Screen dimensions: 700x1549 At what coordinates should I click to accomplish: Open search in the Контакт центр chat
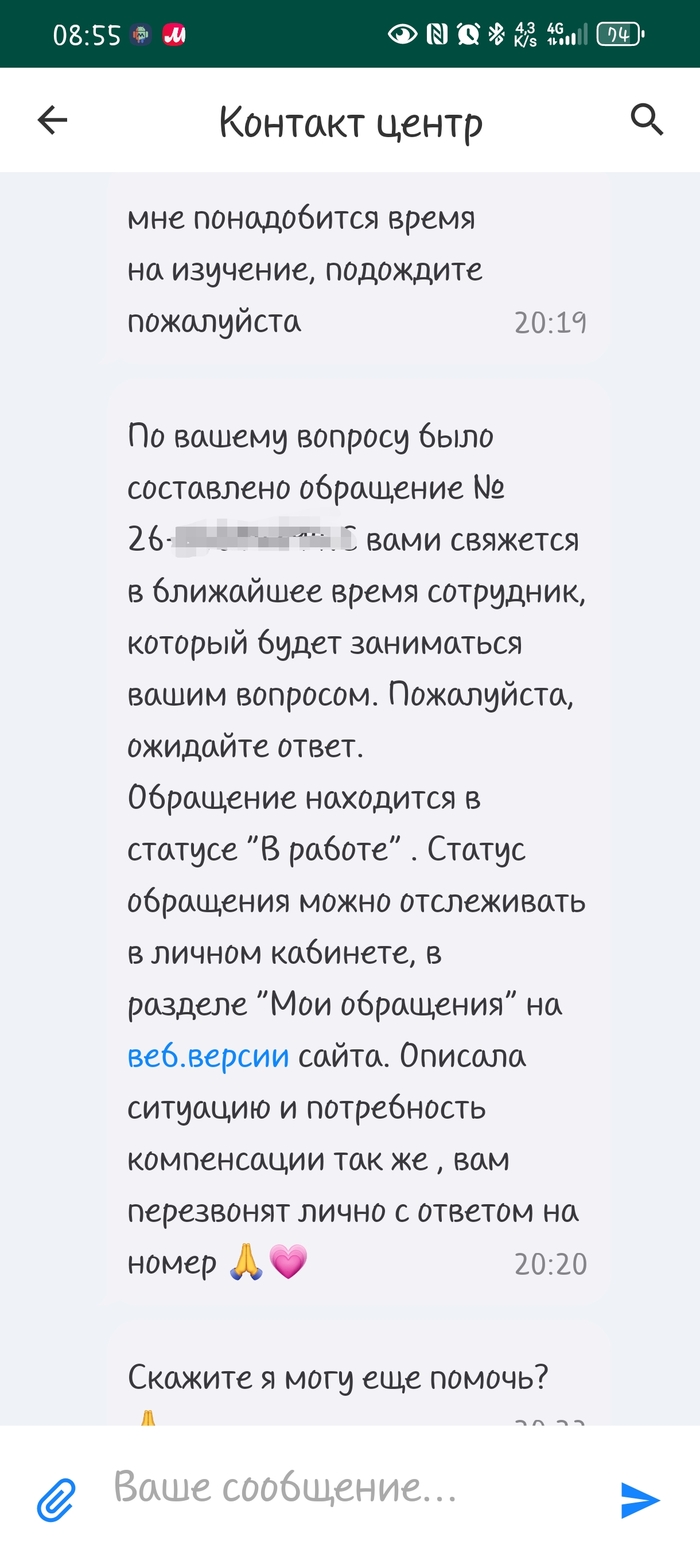click(647, 120)
